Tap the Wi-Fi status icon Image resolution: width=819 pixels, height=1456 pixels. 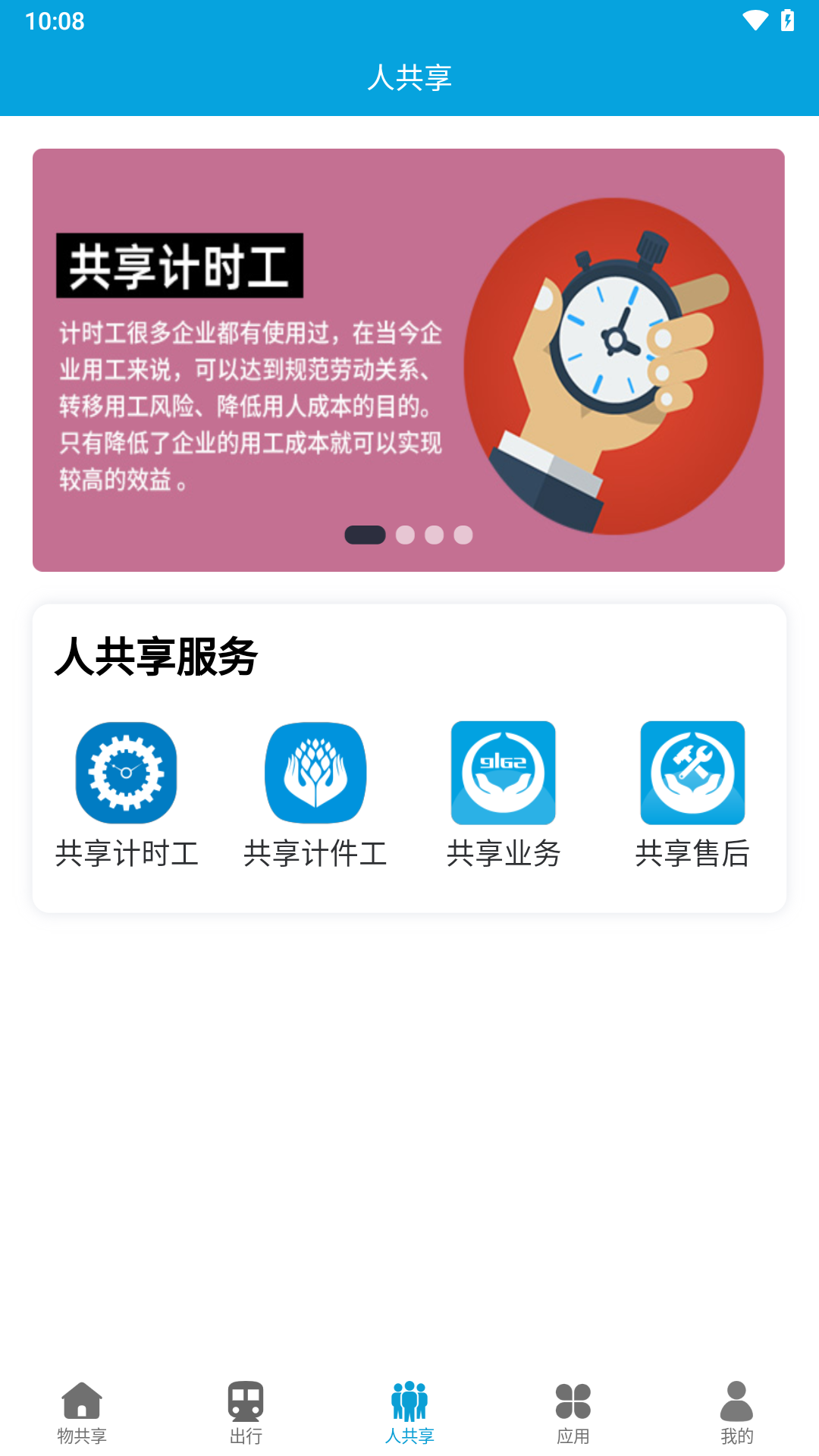(755, 20)
